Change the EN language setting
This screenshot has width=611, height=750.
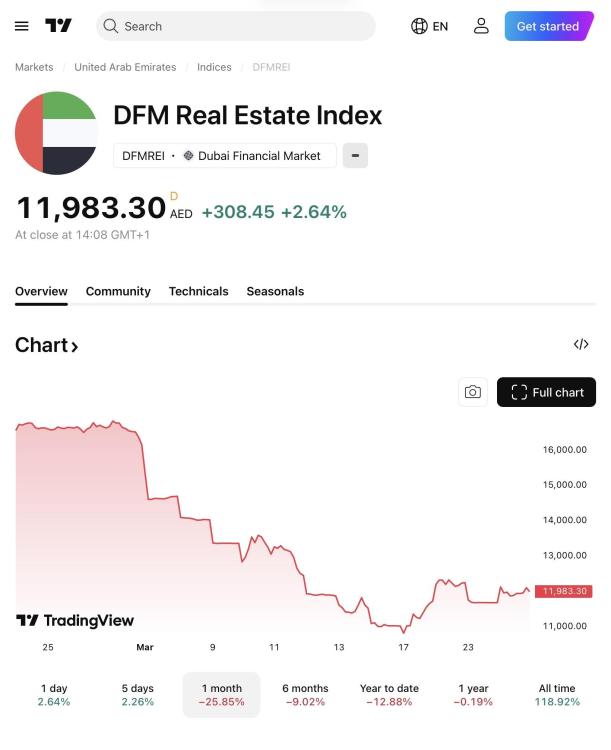click(430, 26)
